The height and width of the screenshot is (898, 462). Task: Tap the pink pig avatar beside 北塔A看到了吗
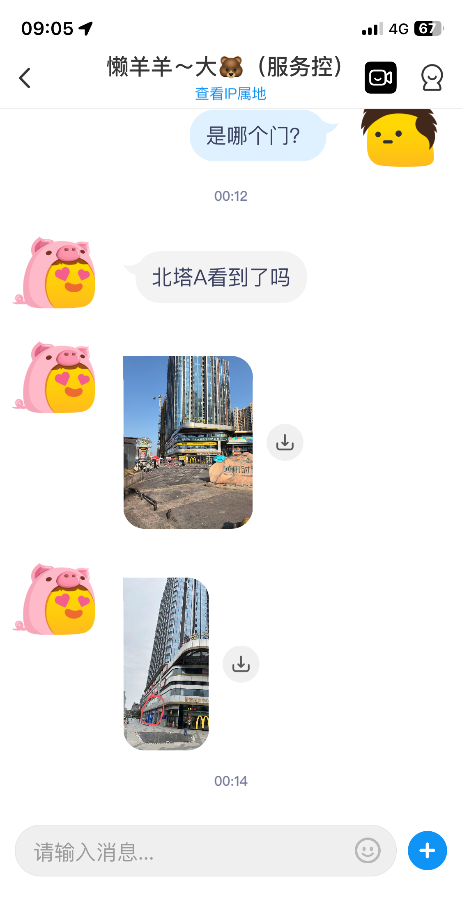[56, 274]
